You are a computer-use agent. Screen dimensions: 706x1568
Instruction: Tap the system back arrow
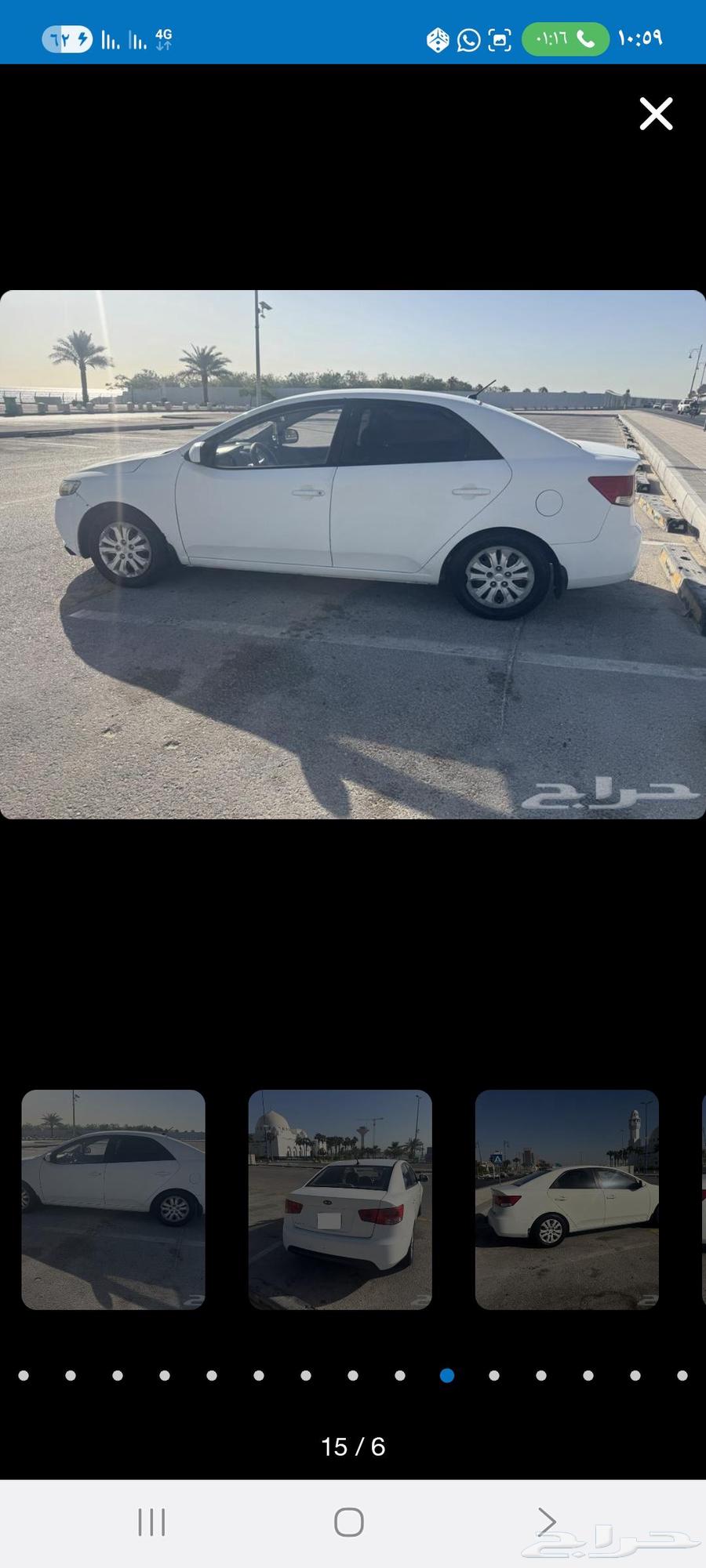546,1523
